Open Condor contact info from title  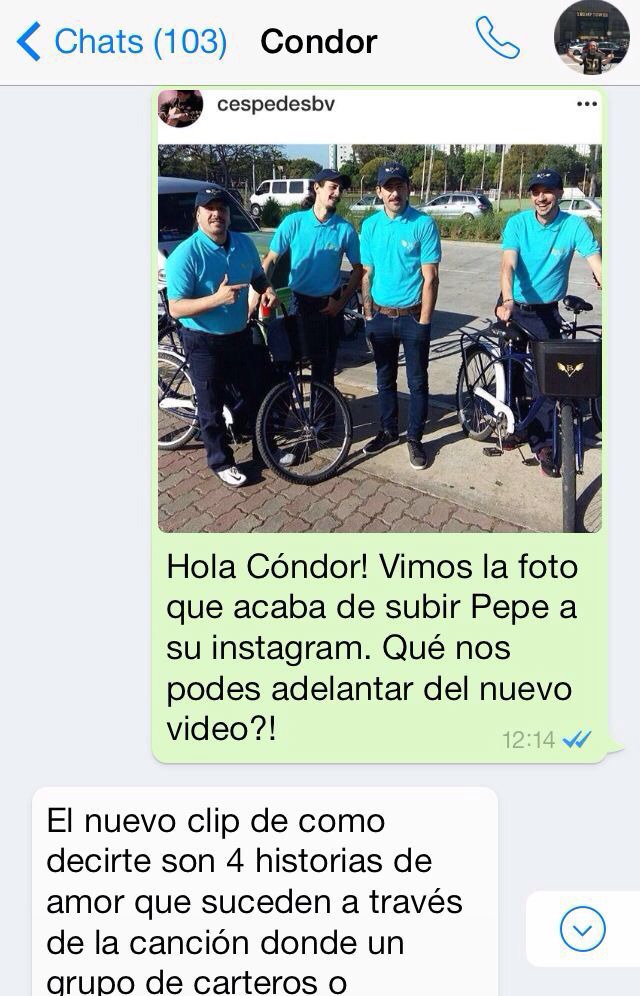click(x=318, y=41)
